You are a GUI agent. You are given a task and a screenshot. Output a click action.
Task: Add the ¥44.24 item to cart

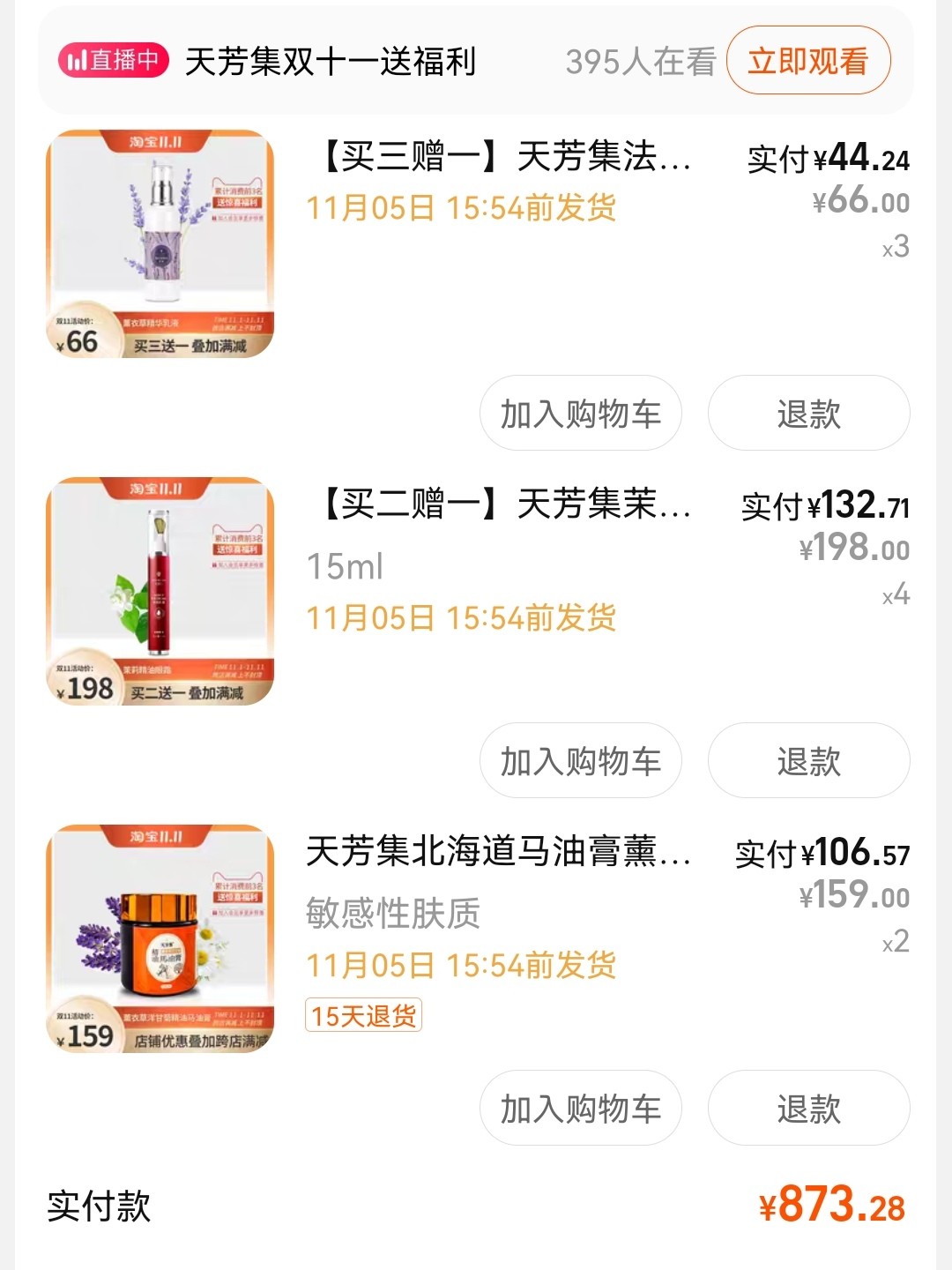(x=580, y=414)
